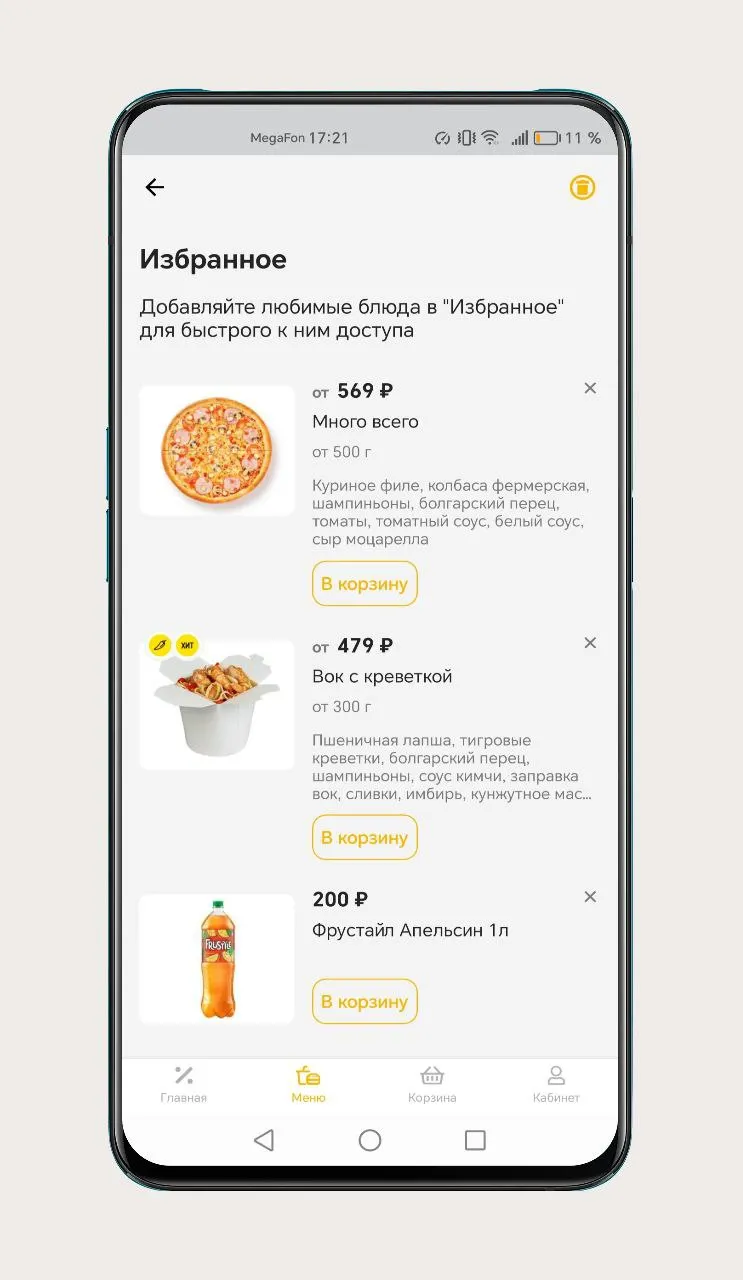
Task: Remove Вок с креветкой from favorites
Action: (x=590, y=643)
